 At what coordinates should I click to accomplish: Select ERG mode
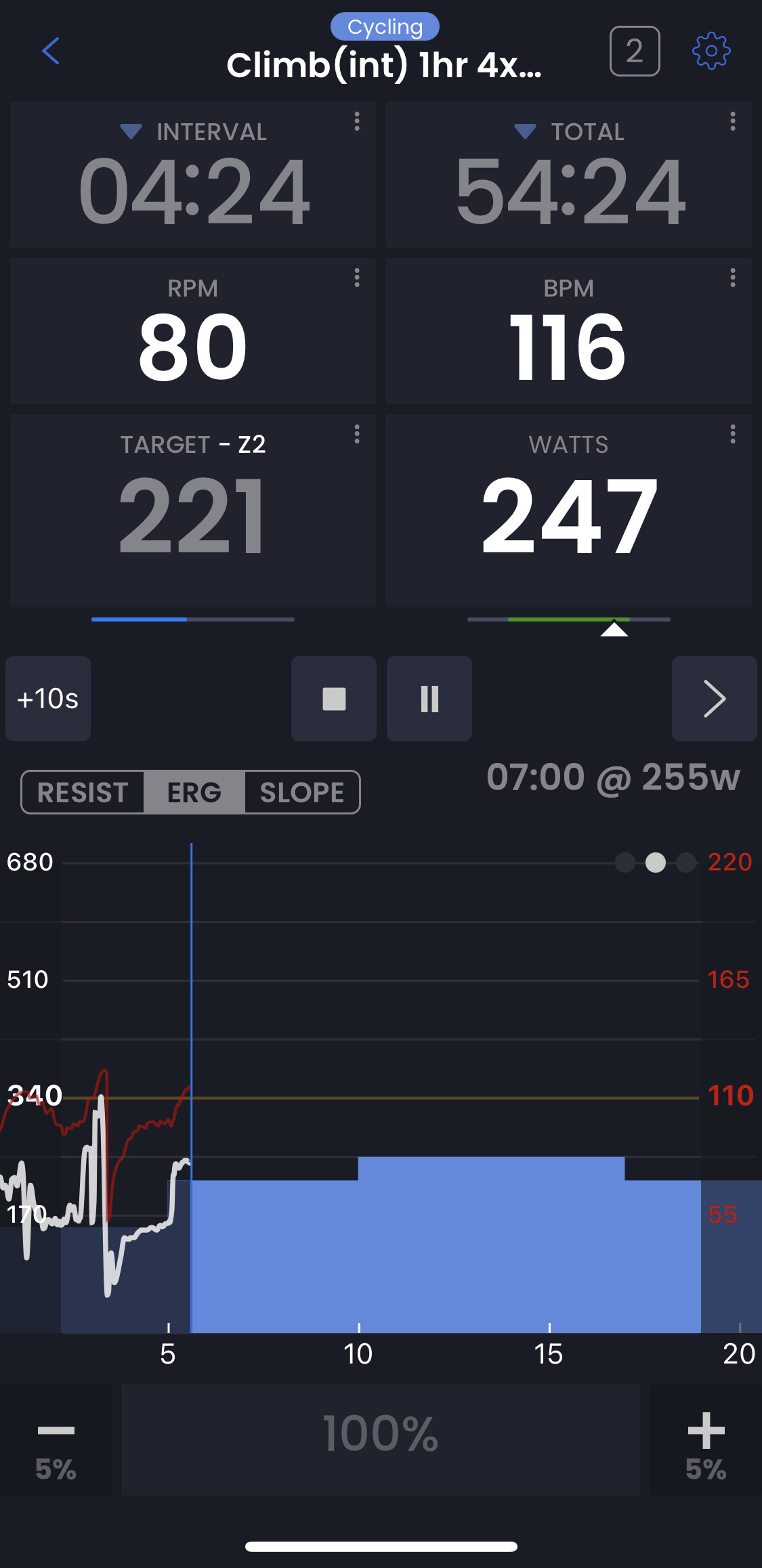coord(194,792)
